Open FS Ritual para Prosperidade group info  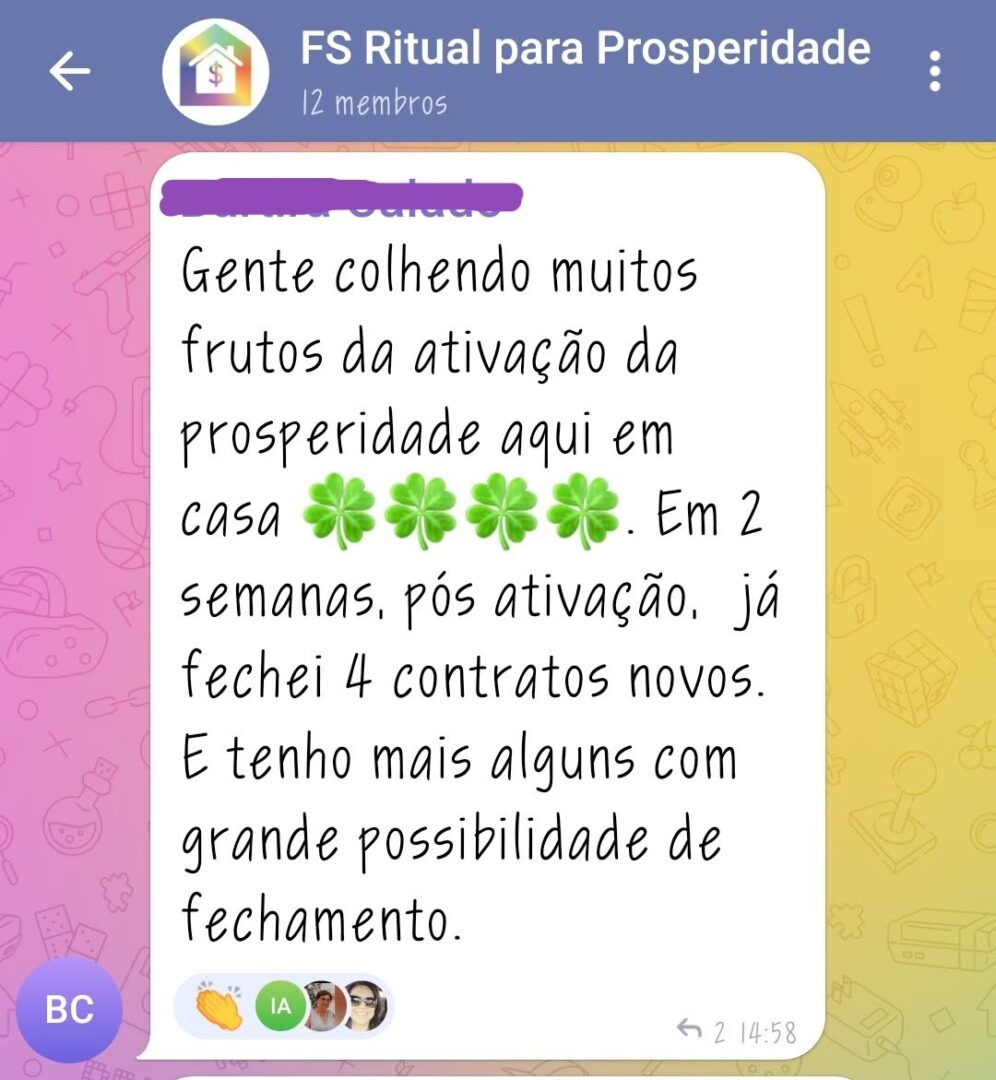584,68
